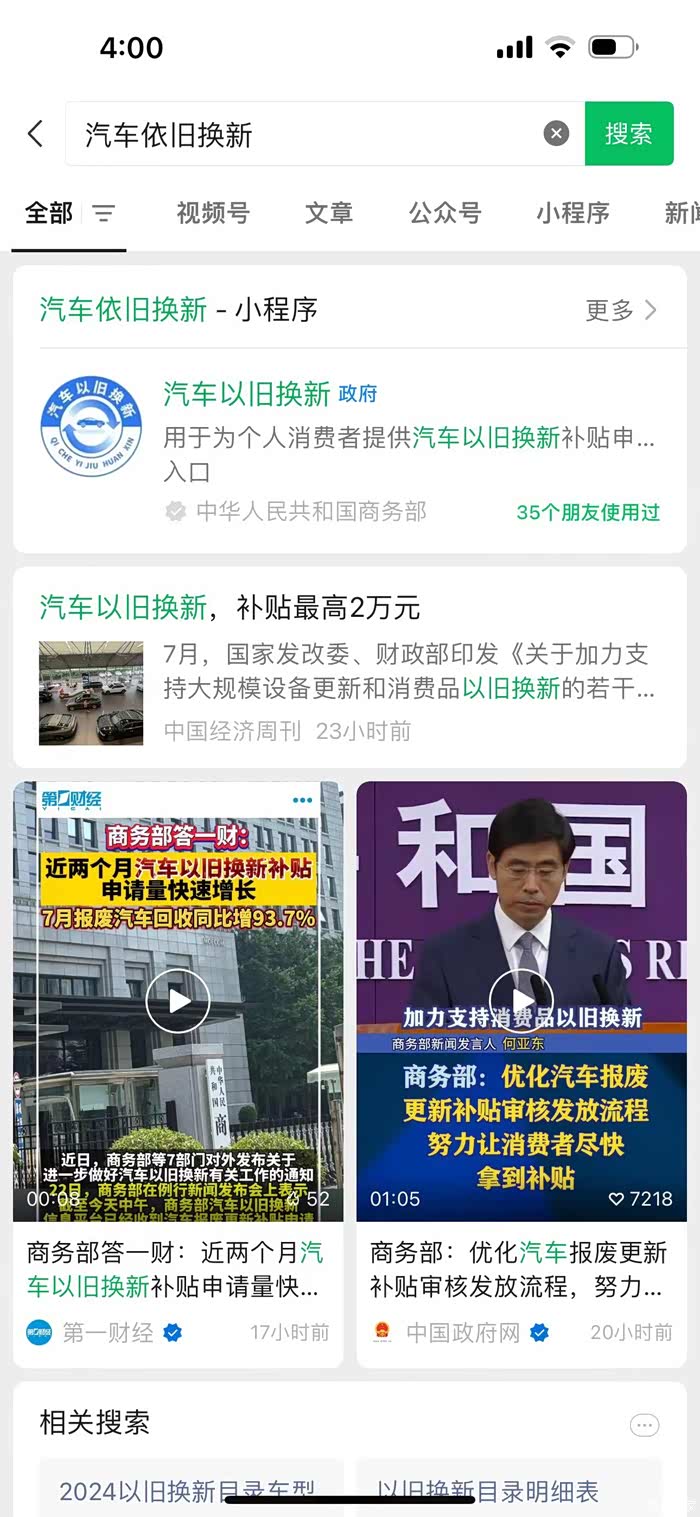Play the 第一财经 video on 补贴申请量

click(178, 1000)
